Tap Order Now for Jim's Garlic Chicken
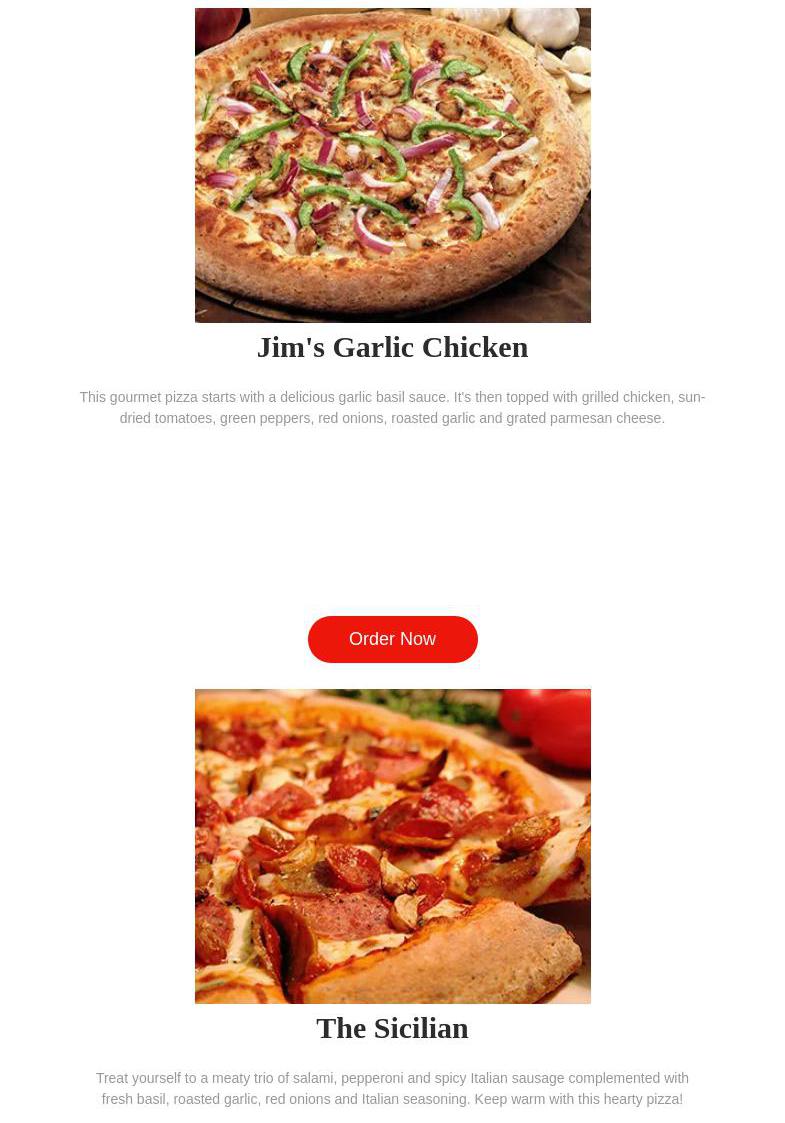 click(392, 639)
